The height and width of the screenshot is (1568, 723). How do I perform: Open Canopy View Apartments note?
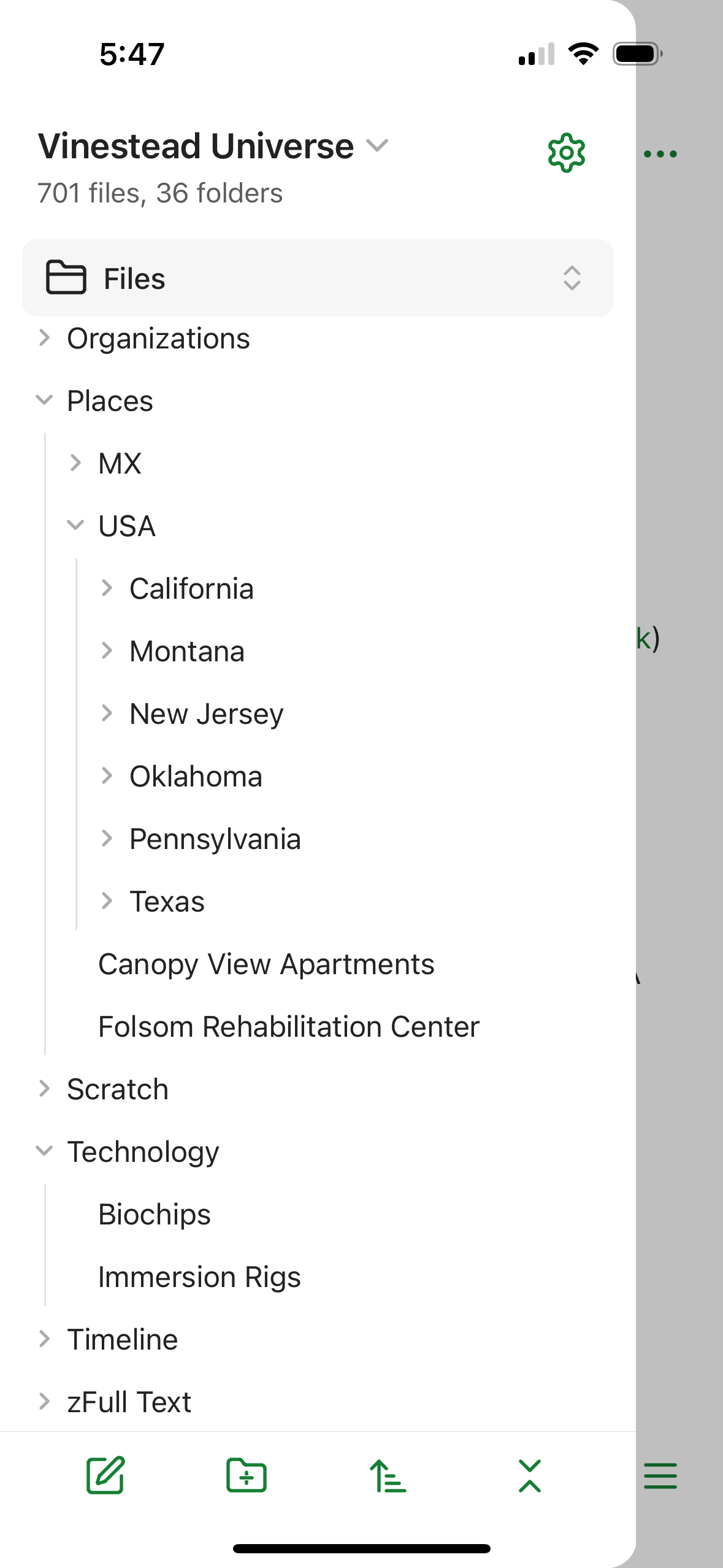266,964
